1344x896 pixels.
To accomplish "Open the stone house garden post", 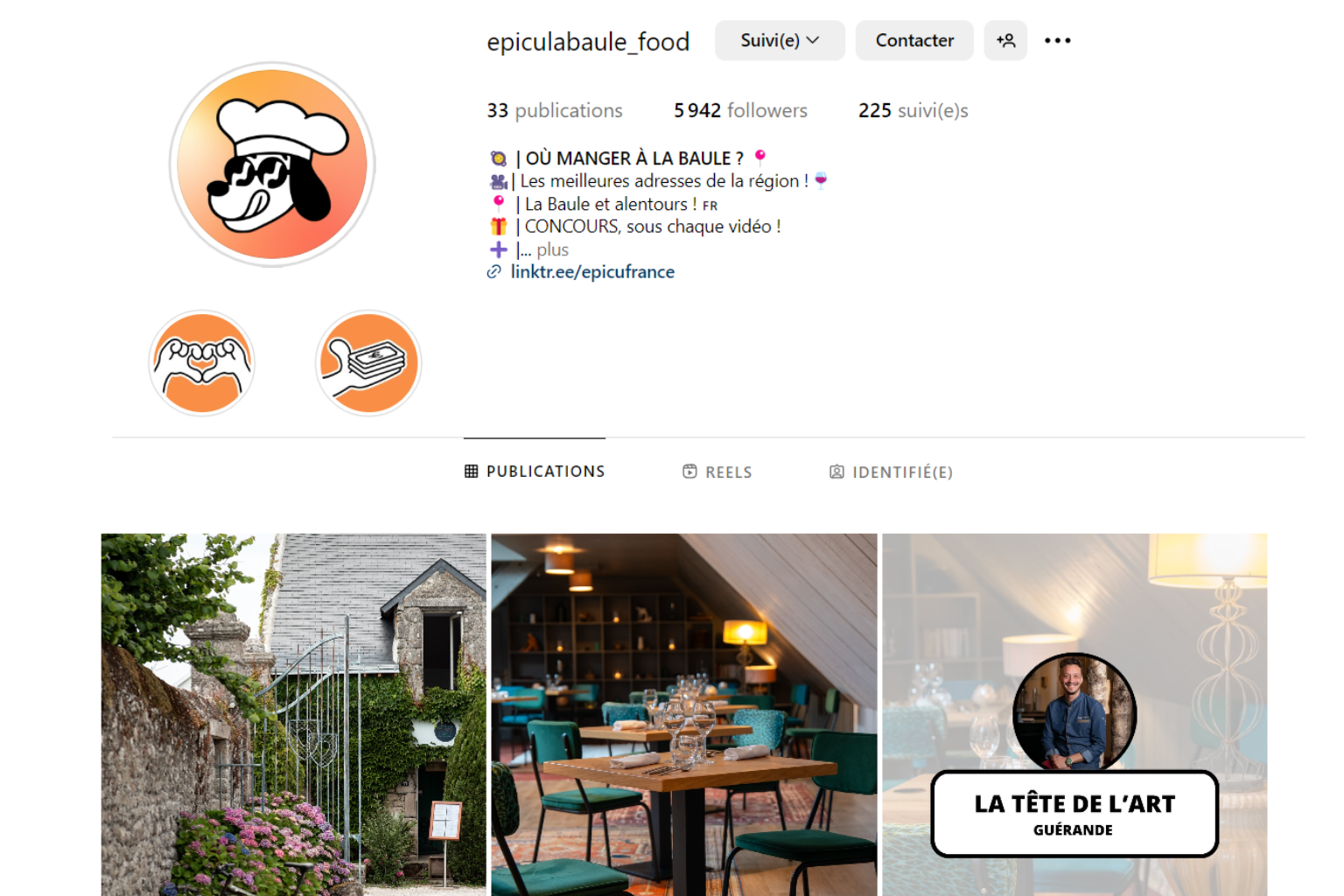I will (x=293, y=713).
